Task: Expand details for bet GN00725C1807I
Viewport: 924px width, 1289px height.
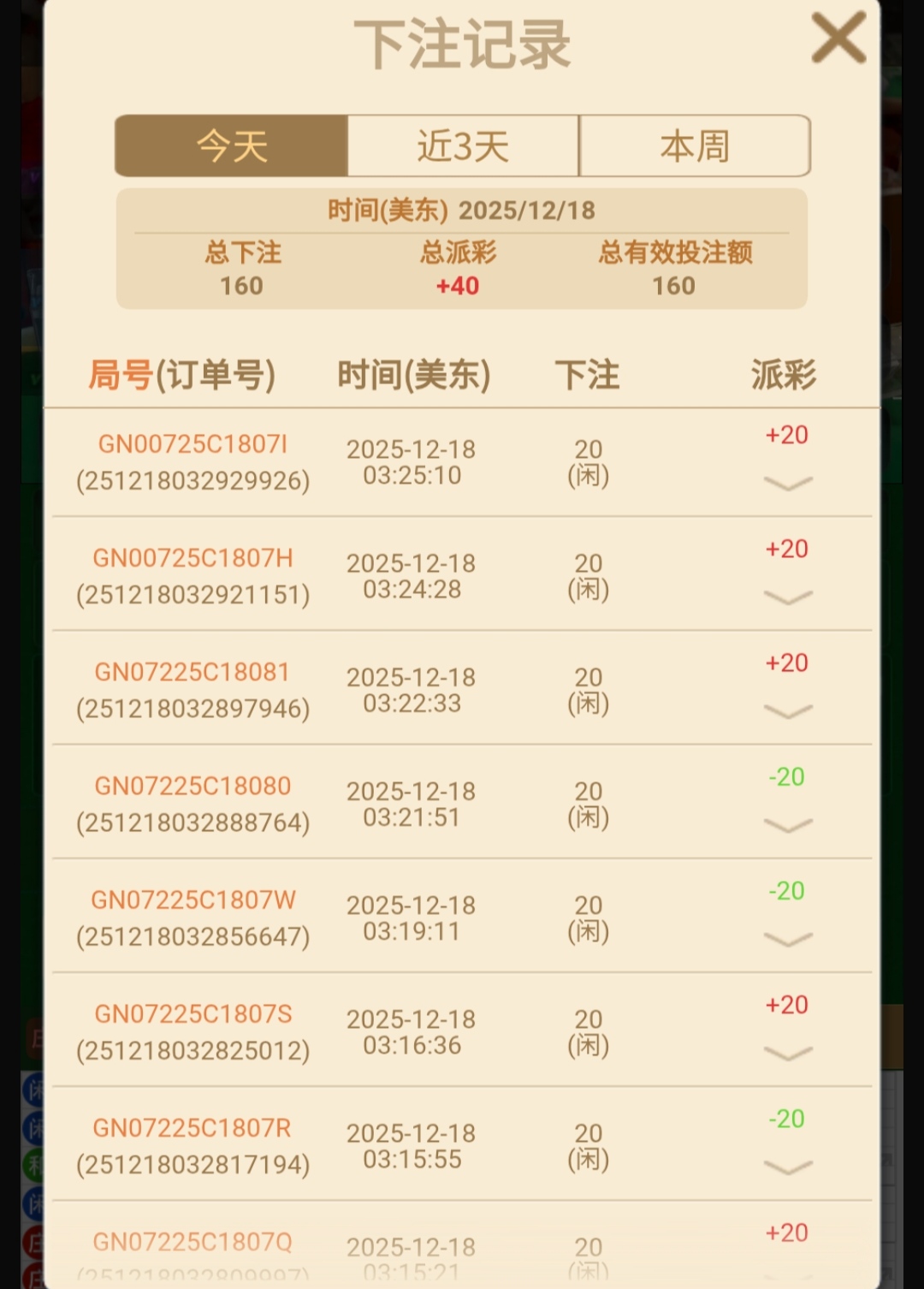Action: click(x=787, y=484)
